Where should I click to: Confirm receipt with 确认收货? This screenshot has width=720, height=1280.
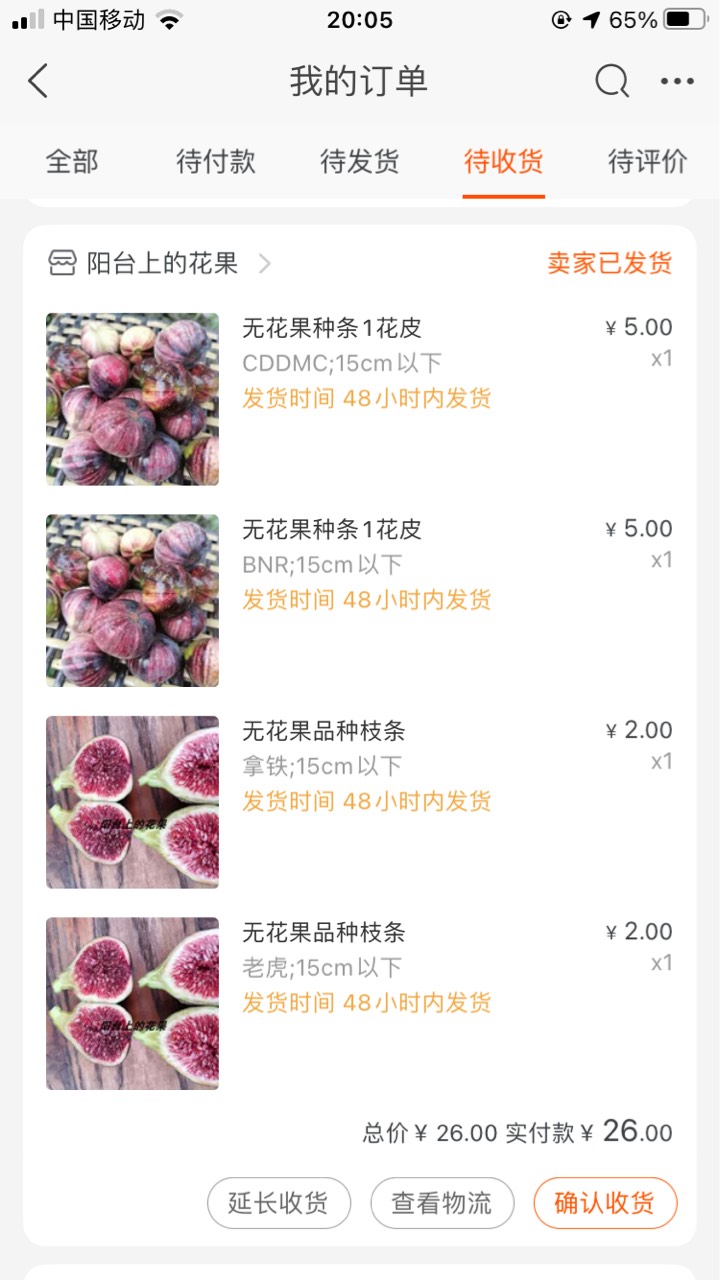[605, 1203]
